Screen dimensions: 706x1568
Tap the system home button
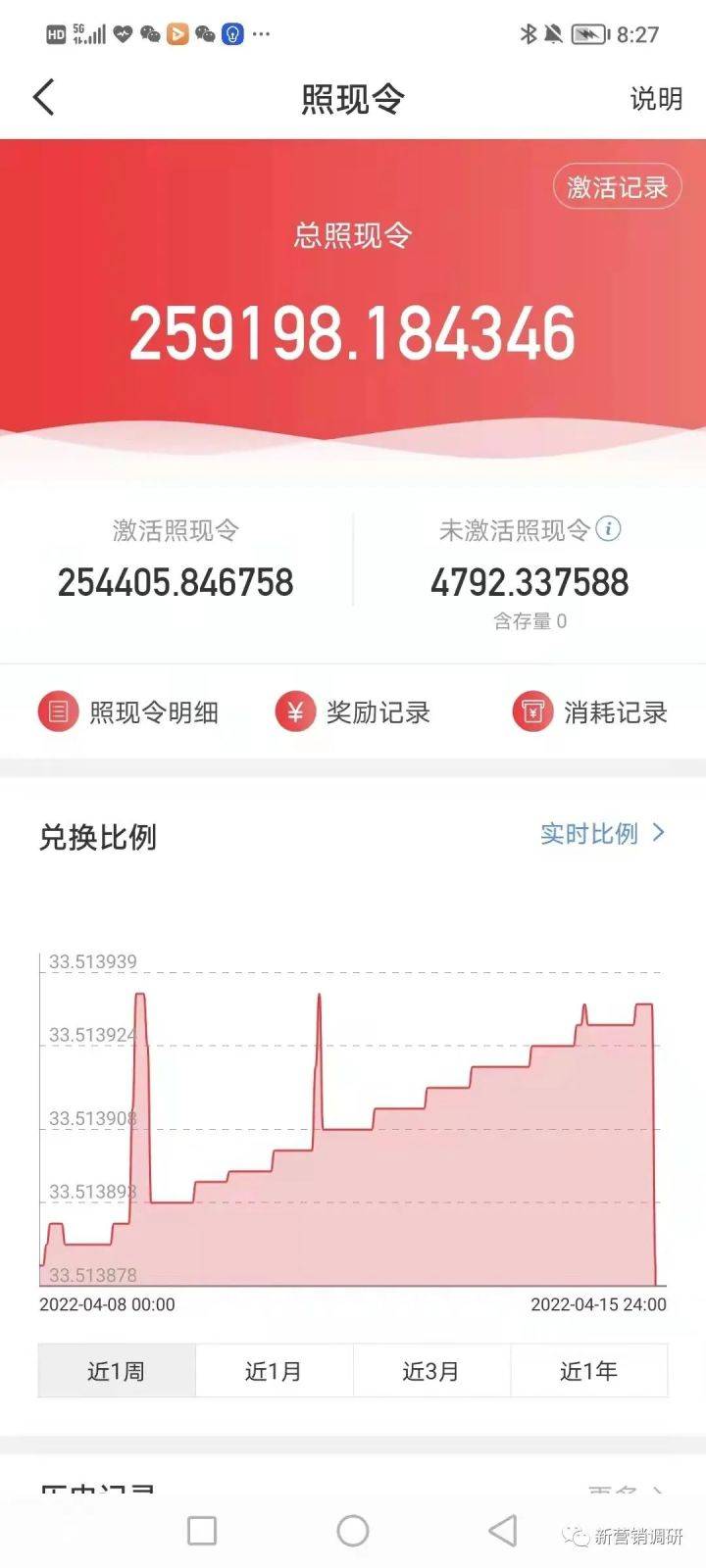(353, 1530)
